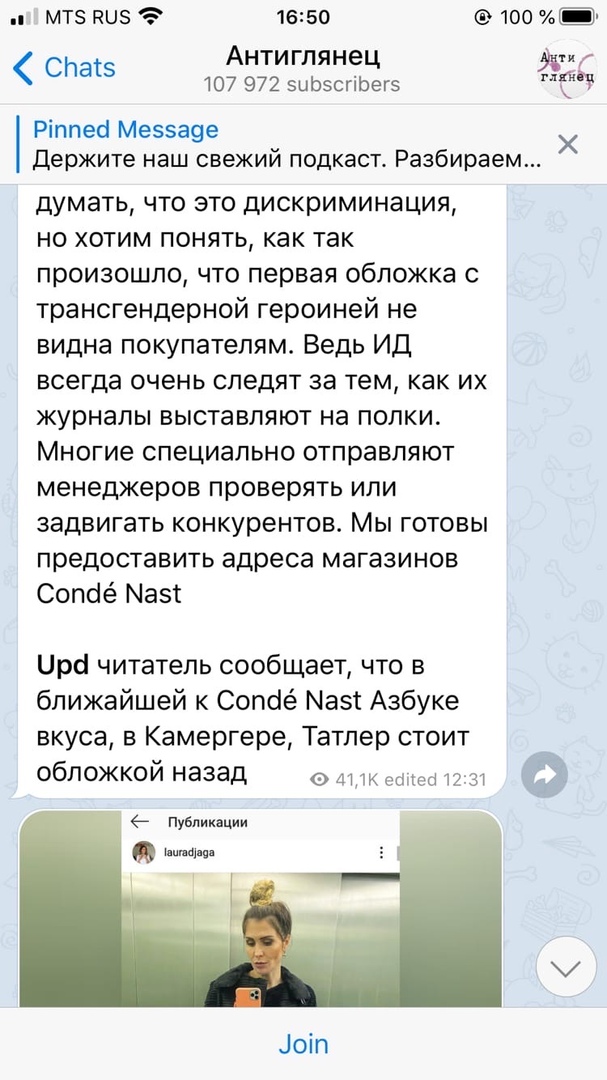Open the Антиглянец channel info header
The width and height of the screenshot is (607, 1080).
point(302,68)
